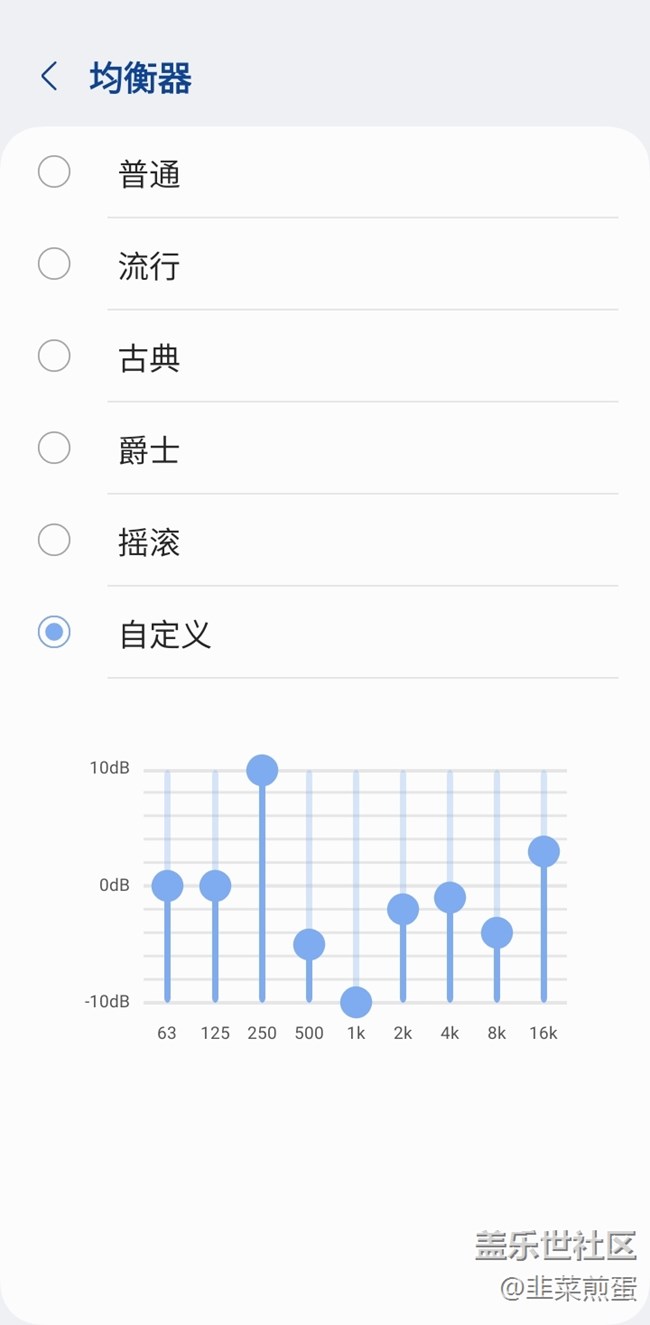Viewport: 650px width, 1325px height.
Task: Tap the 4k band slider knob
Action: point(450,897)
